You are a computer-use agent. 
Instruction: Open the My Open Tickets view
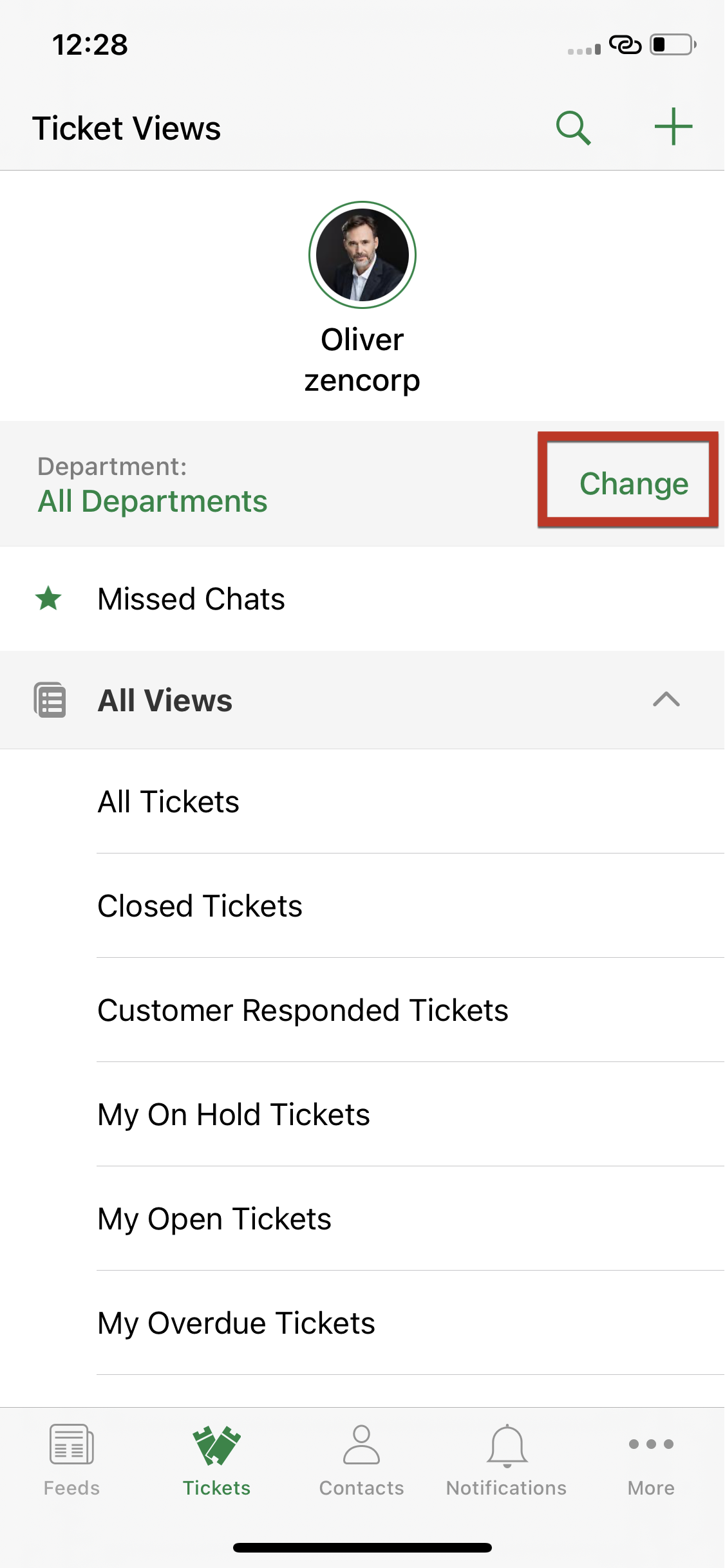pos(214,1218)
